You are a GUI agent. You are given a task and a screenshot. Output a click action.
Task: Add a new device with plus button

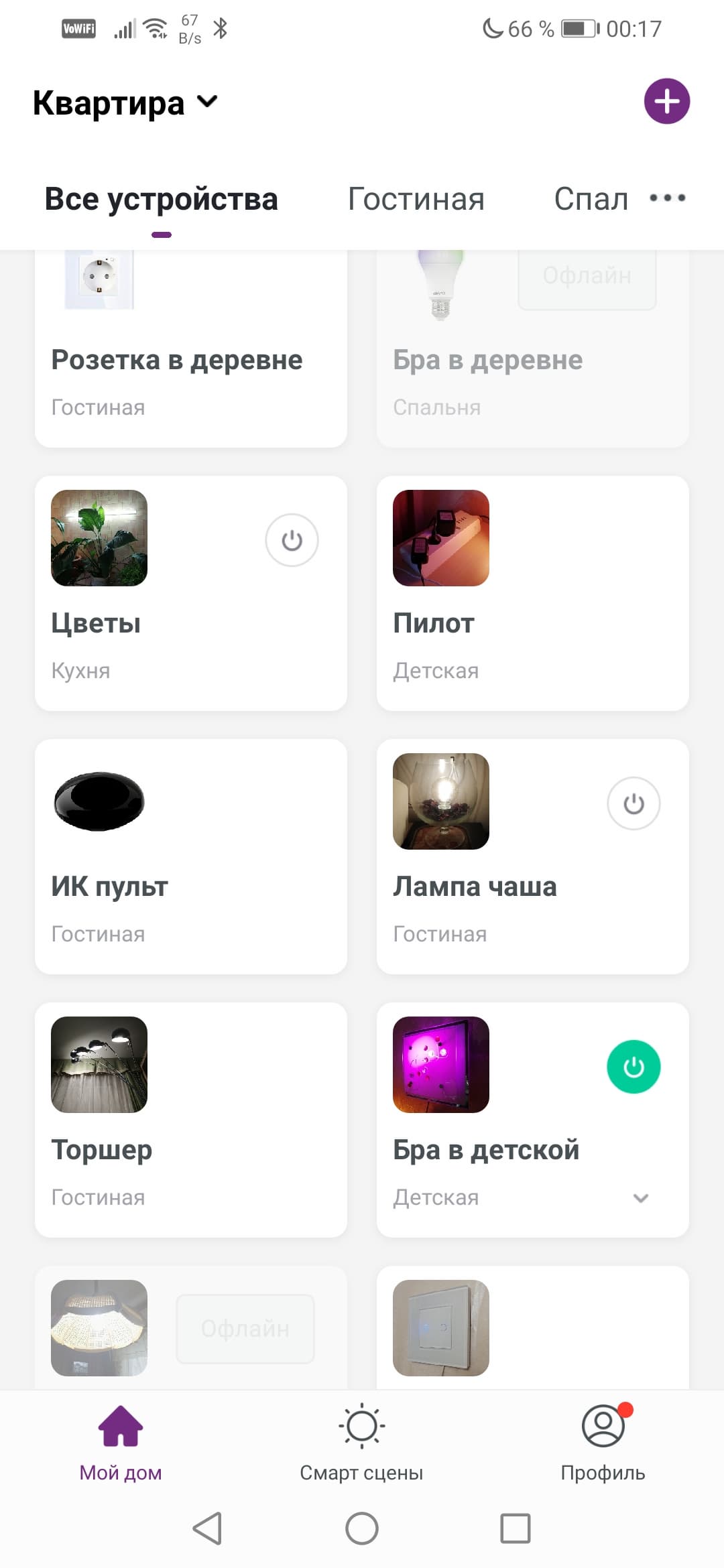[x=666, y=101]
